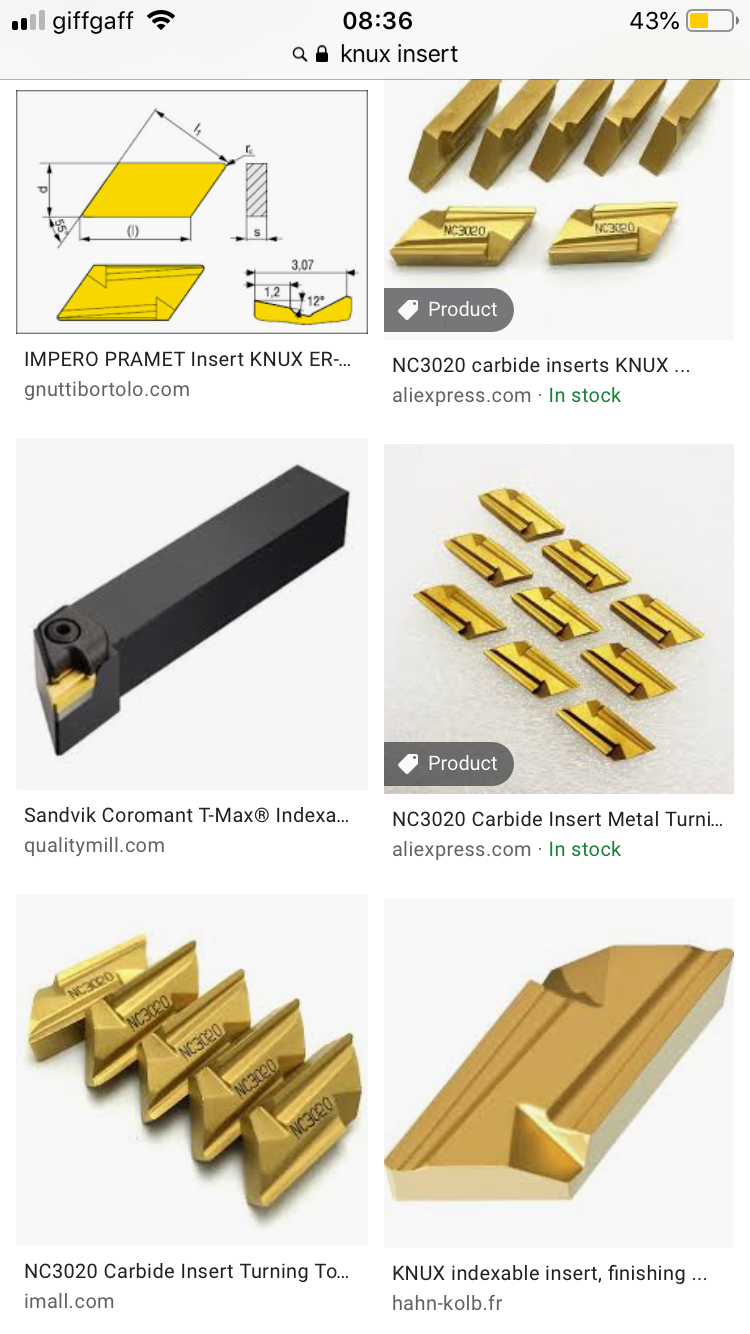
Task: Open the KNUX indexable insert, finishing link
Action: point(550,1273)
